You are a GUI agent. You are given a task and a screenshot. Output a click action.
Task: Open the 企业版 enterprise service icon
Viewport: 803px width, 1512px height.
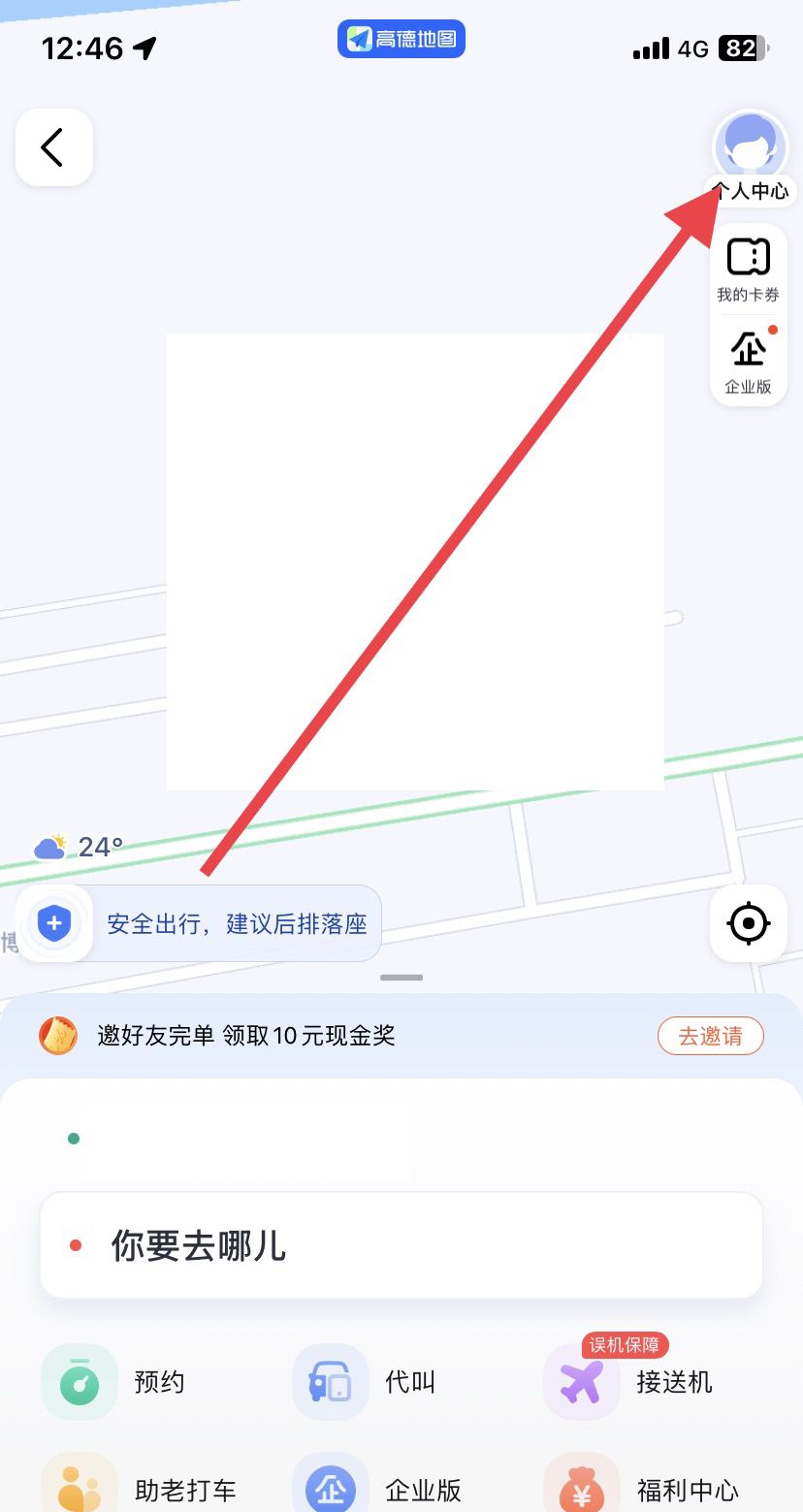point(330,1481)
